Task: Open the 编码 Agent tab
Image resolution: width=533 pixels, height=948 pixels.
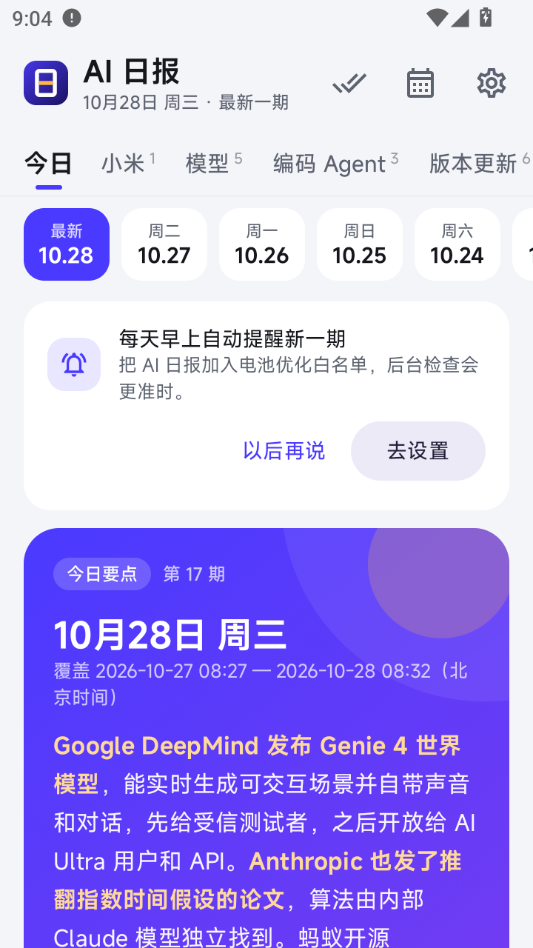Action: coord(335,164)
